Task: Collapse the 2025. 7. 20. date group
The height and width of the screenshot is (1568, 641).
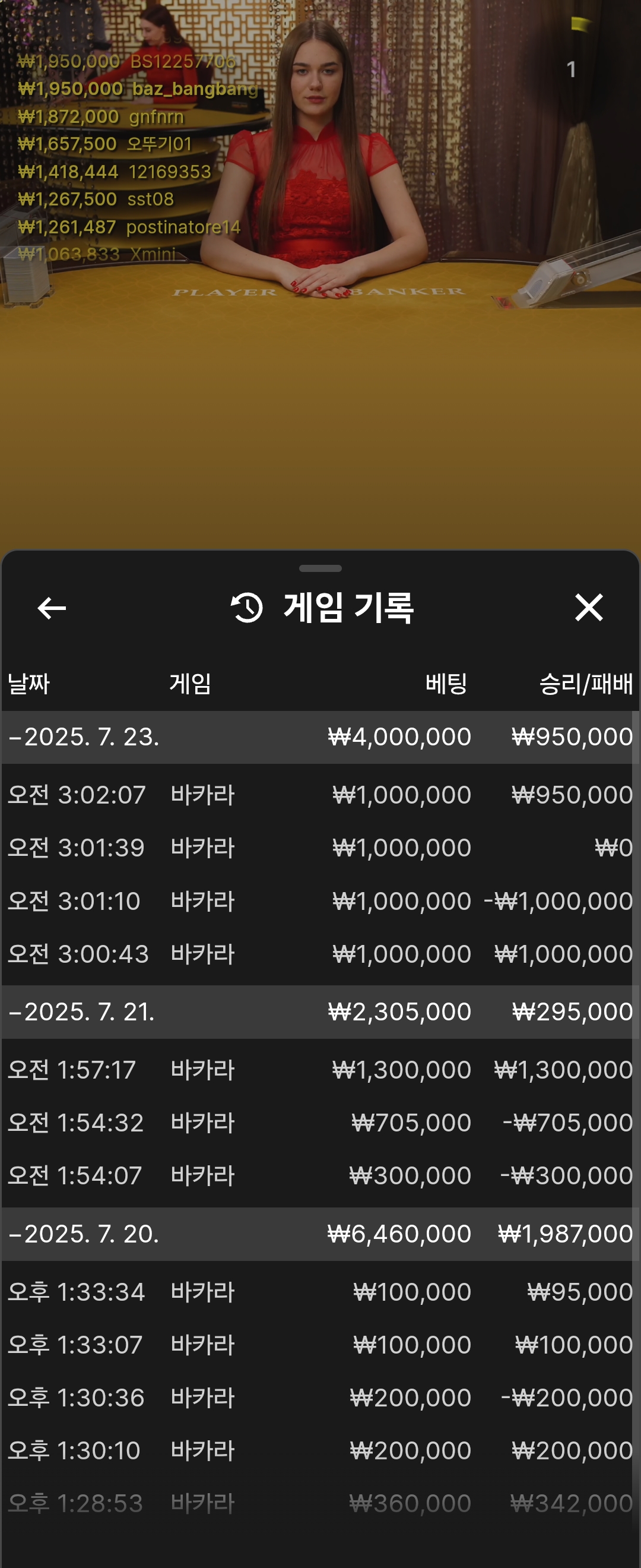Action: tap(83, 1234)
